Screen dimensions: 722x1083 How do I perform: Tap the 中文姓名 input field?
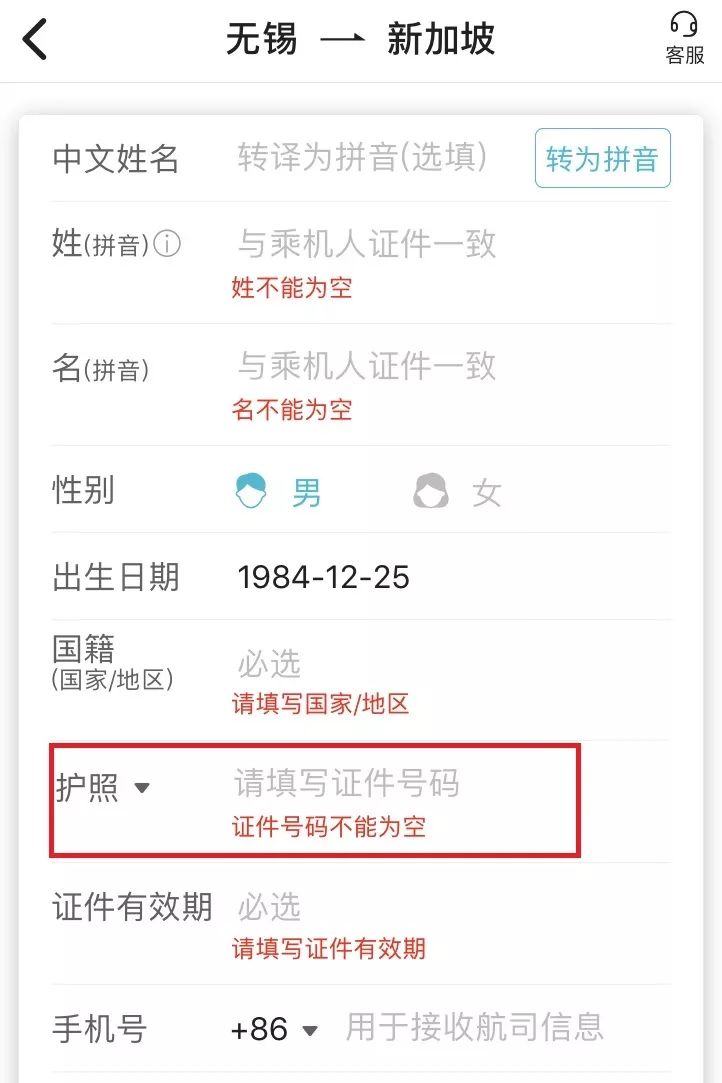[360, 157]
